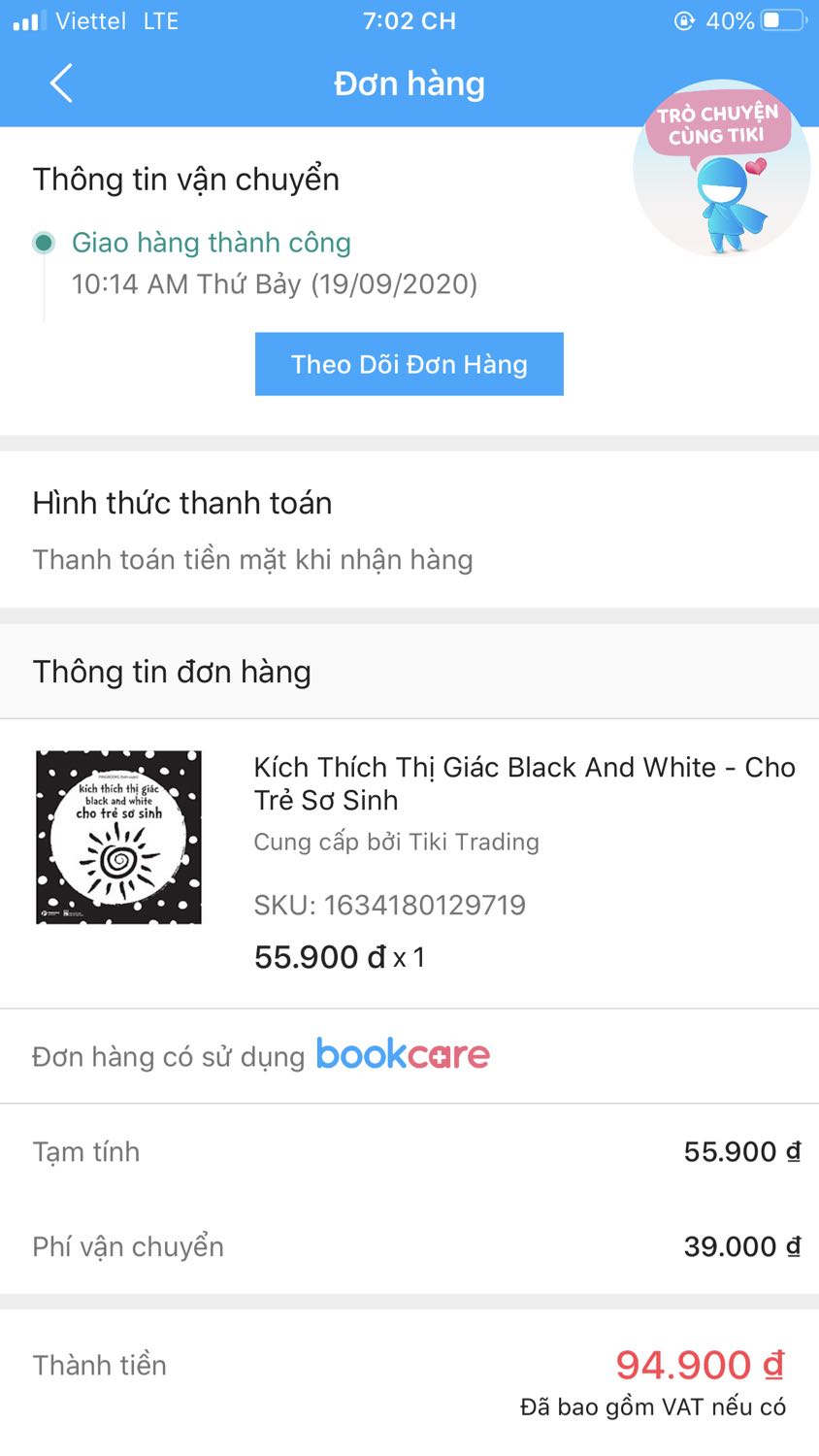This screenshot has height=1456, width=819.
Task: Expand the 'Thông tin đơn hàng' section
Action: 172,671
